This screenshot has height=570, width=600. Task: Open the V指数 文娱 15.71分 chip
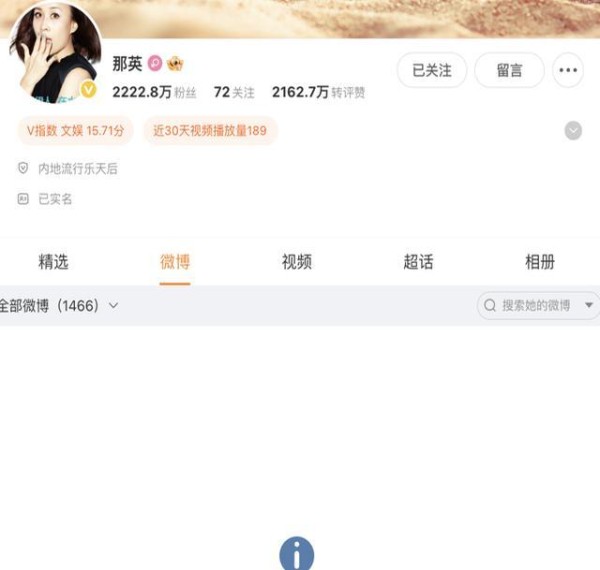75,130
